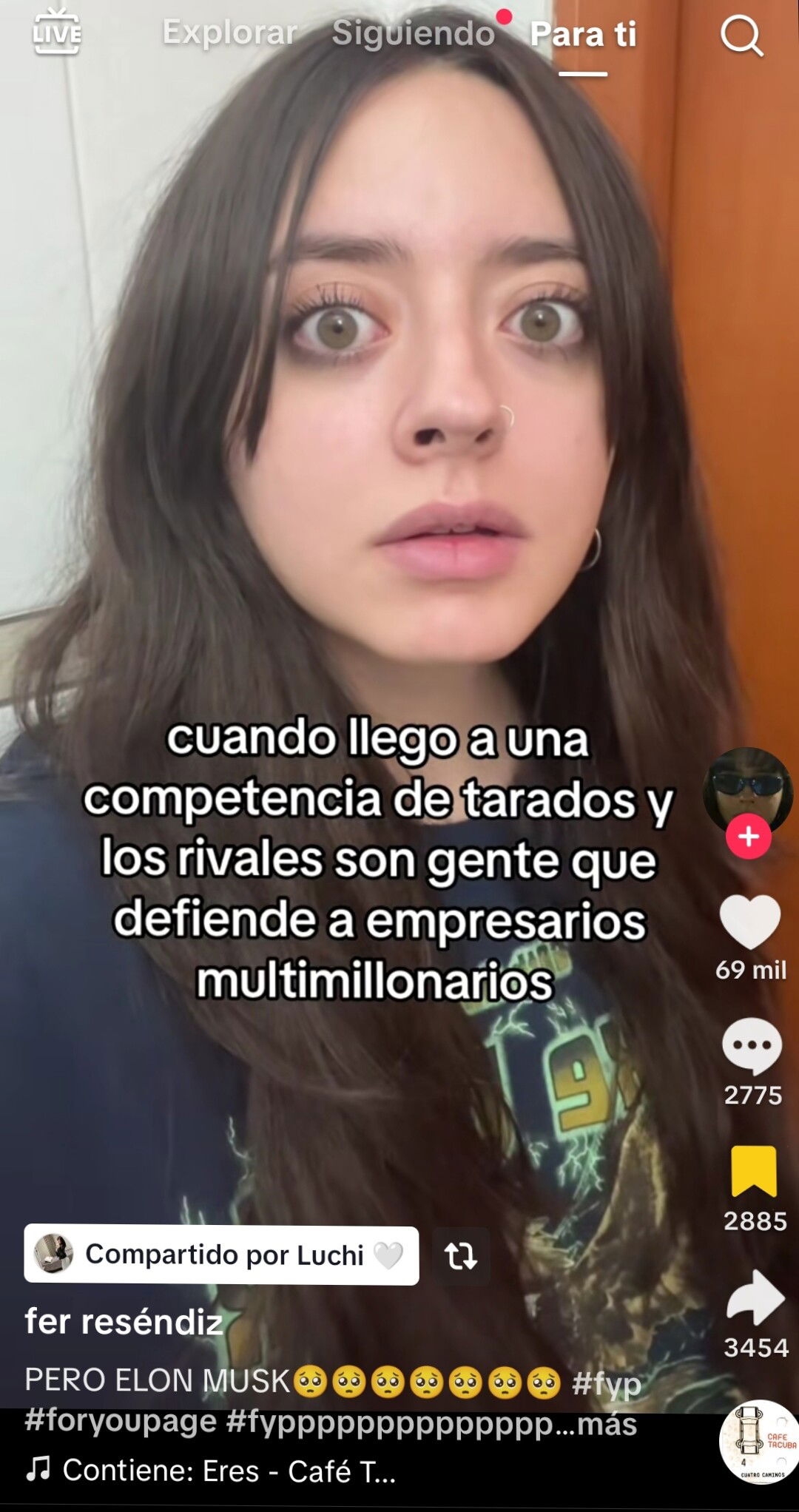The width and height of the screenshot is (799, 1512).
Task: Switch to the Siguiendo tab
Action: coord(413,33)
